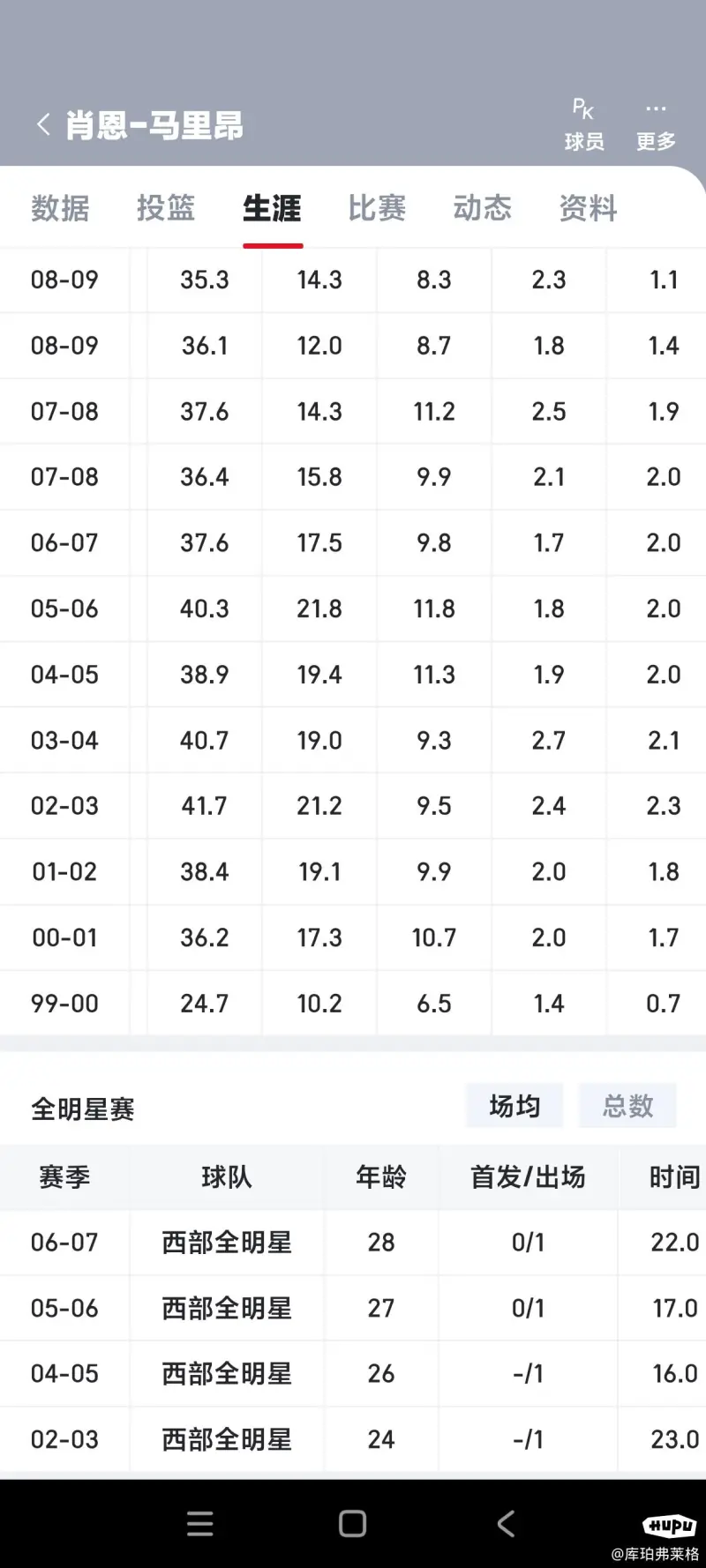Go back from 肖恩-马里昂 page
The image size is (706, 1568).
pyautogui.click(x=43, y=124)
